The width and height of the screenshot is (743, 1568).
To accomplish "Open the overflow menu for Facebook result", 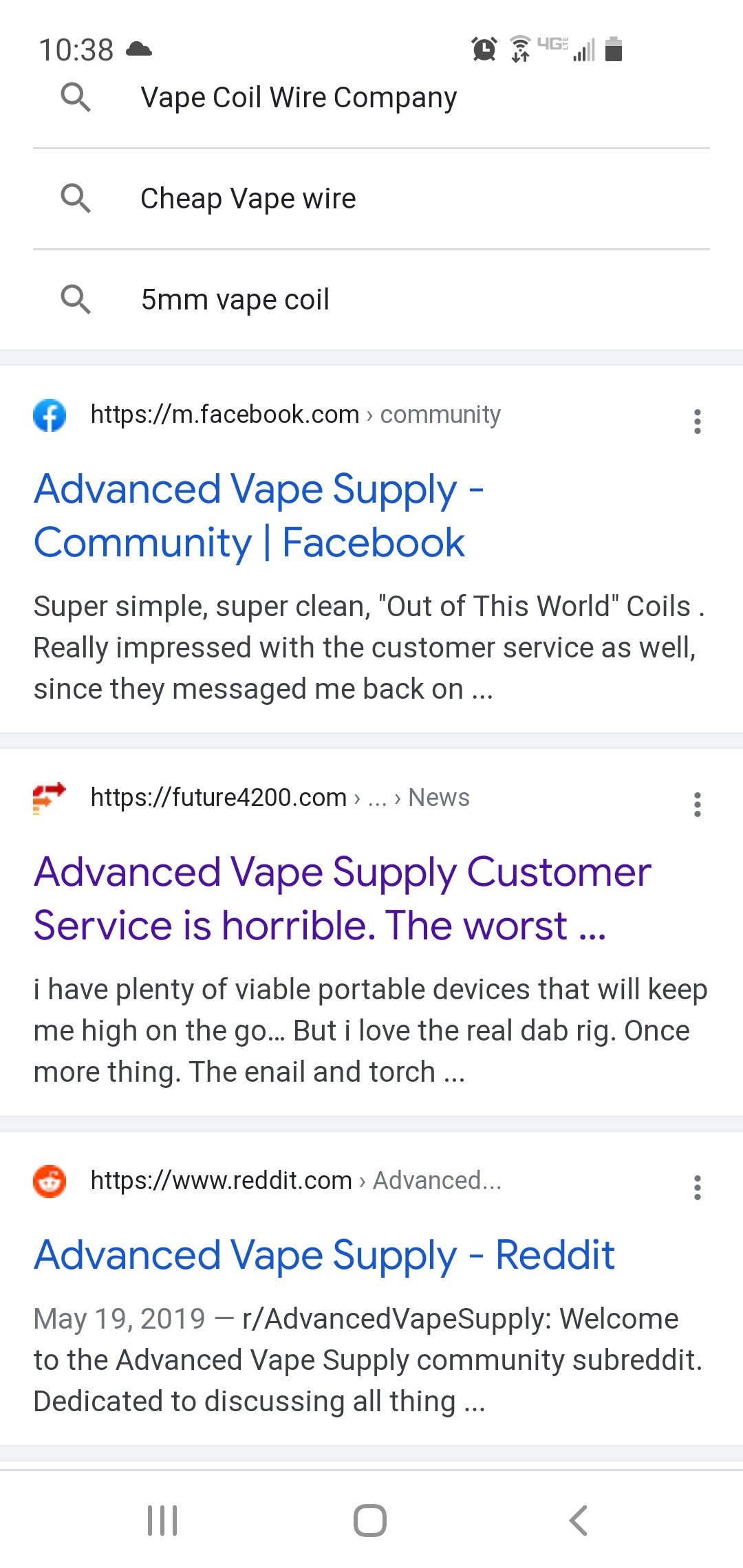I will (x=697, y=421).
